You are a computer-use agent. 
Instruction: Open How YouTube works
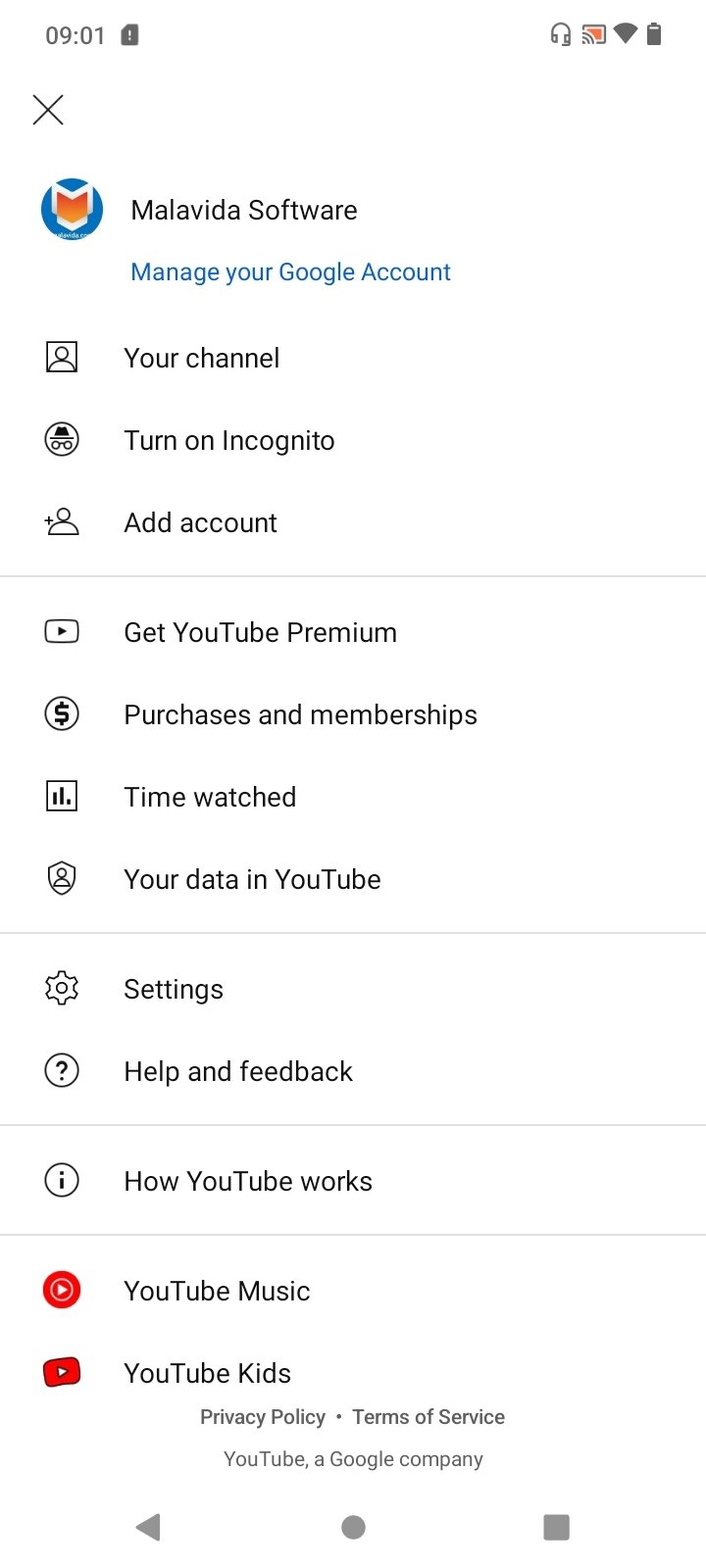click(x=353, y=1181)
